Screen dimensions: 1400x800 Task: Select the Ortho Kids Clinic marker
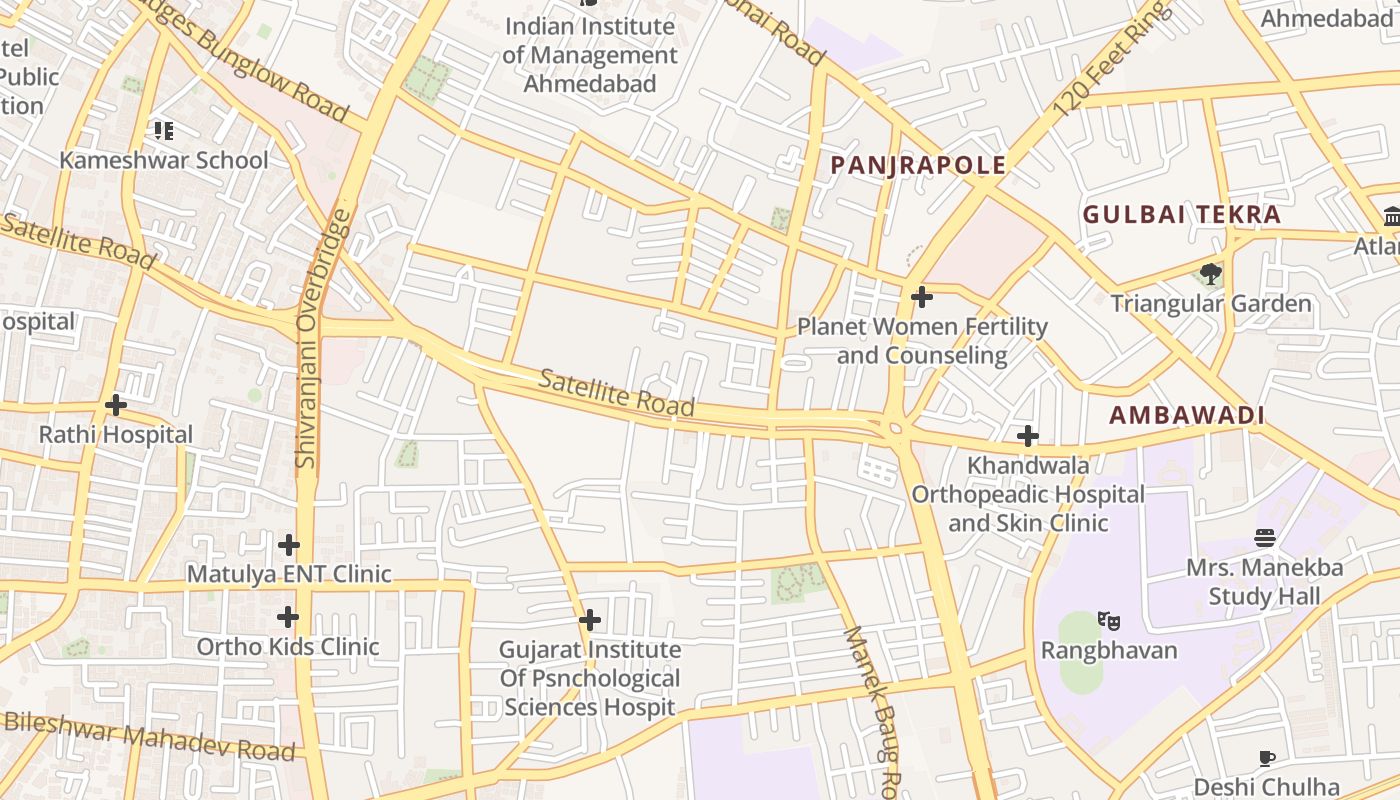pos(288,617)
